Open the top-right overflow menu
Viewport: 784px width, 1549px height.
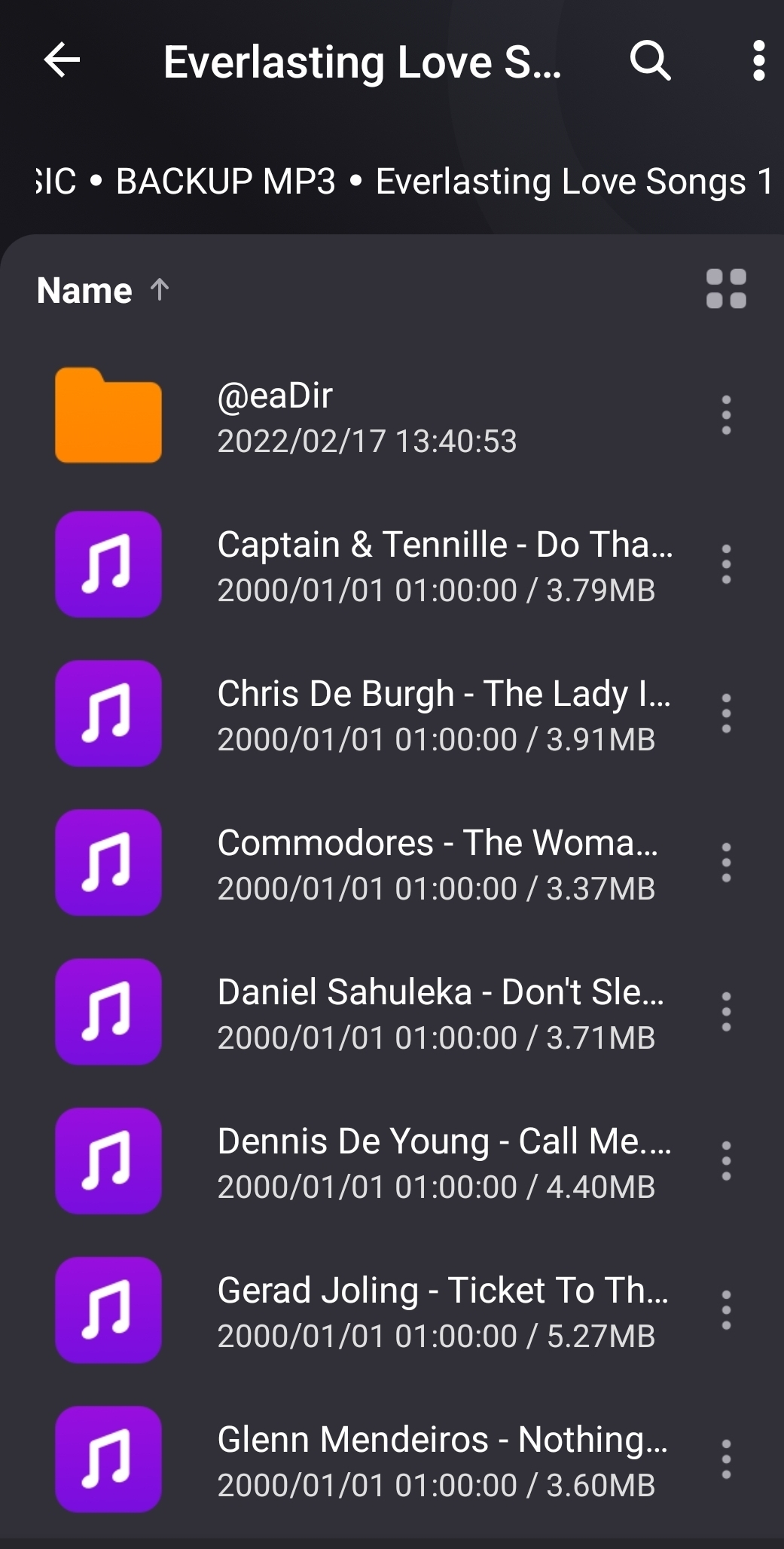[x=758, y=60]
